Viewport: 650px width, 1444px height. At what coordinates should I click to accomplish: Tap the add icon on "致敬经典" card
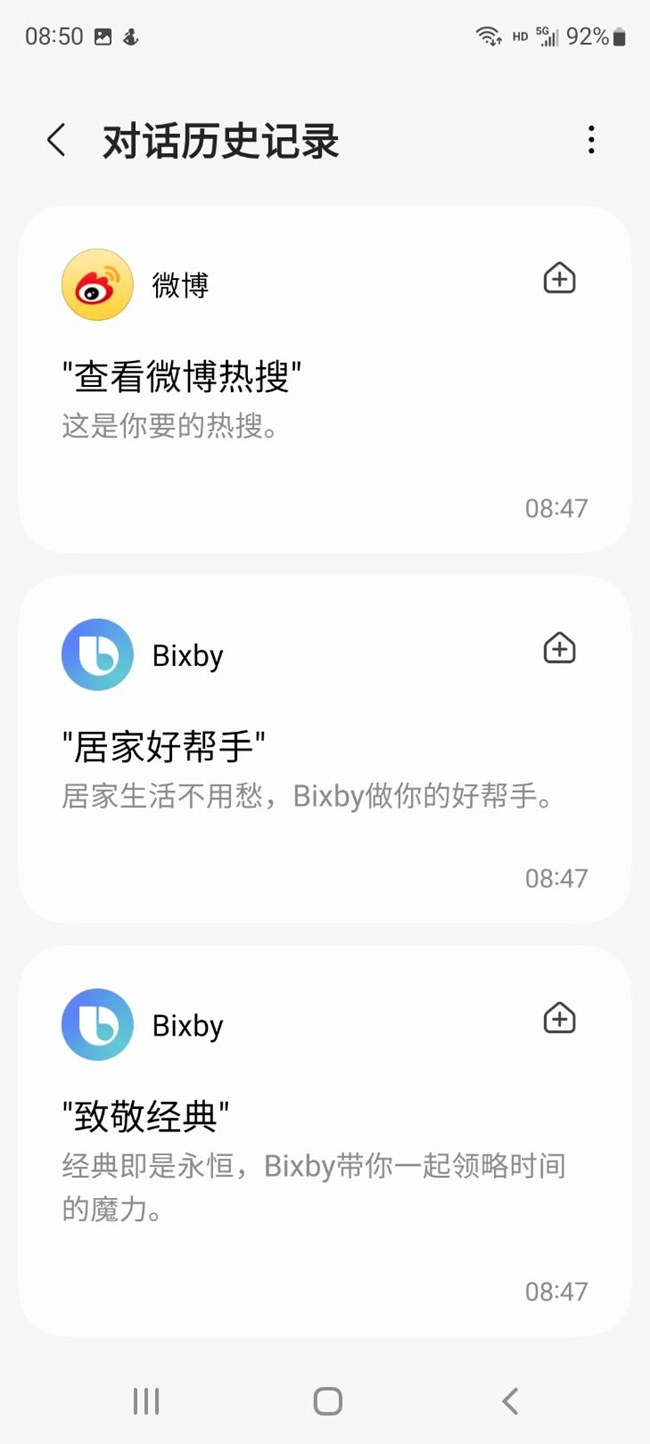(559, 1019)
